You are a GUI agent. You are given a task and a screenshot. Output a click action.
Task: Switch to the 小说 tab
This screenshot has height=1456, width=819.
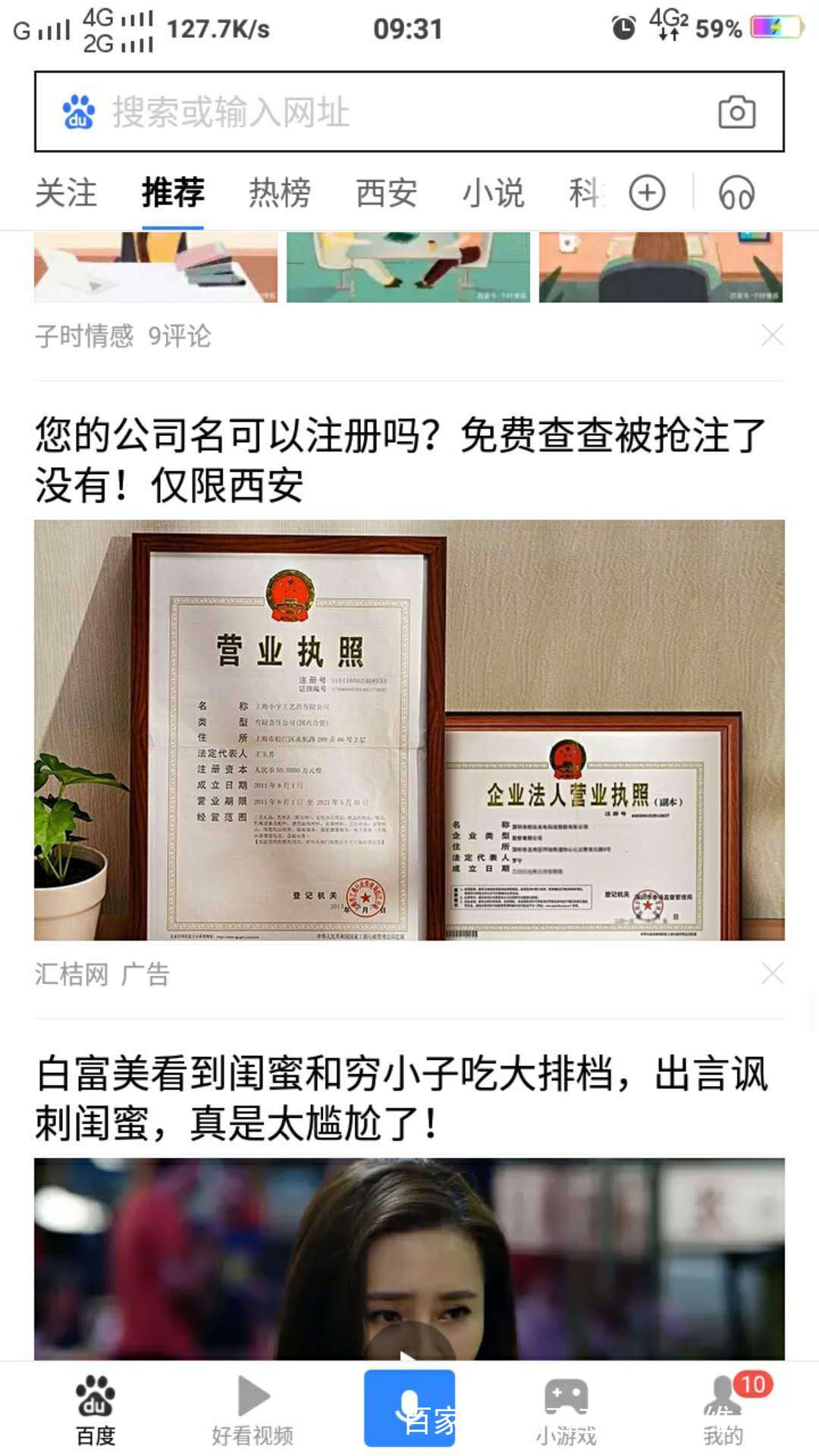click(x=493, y=193)
